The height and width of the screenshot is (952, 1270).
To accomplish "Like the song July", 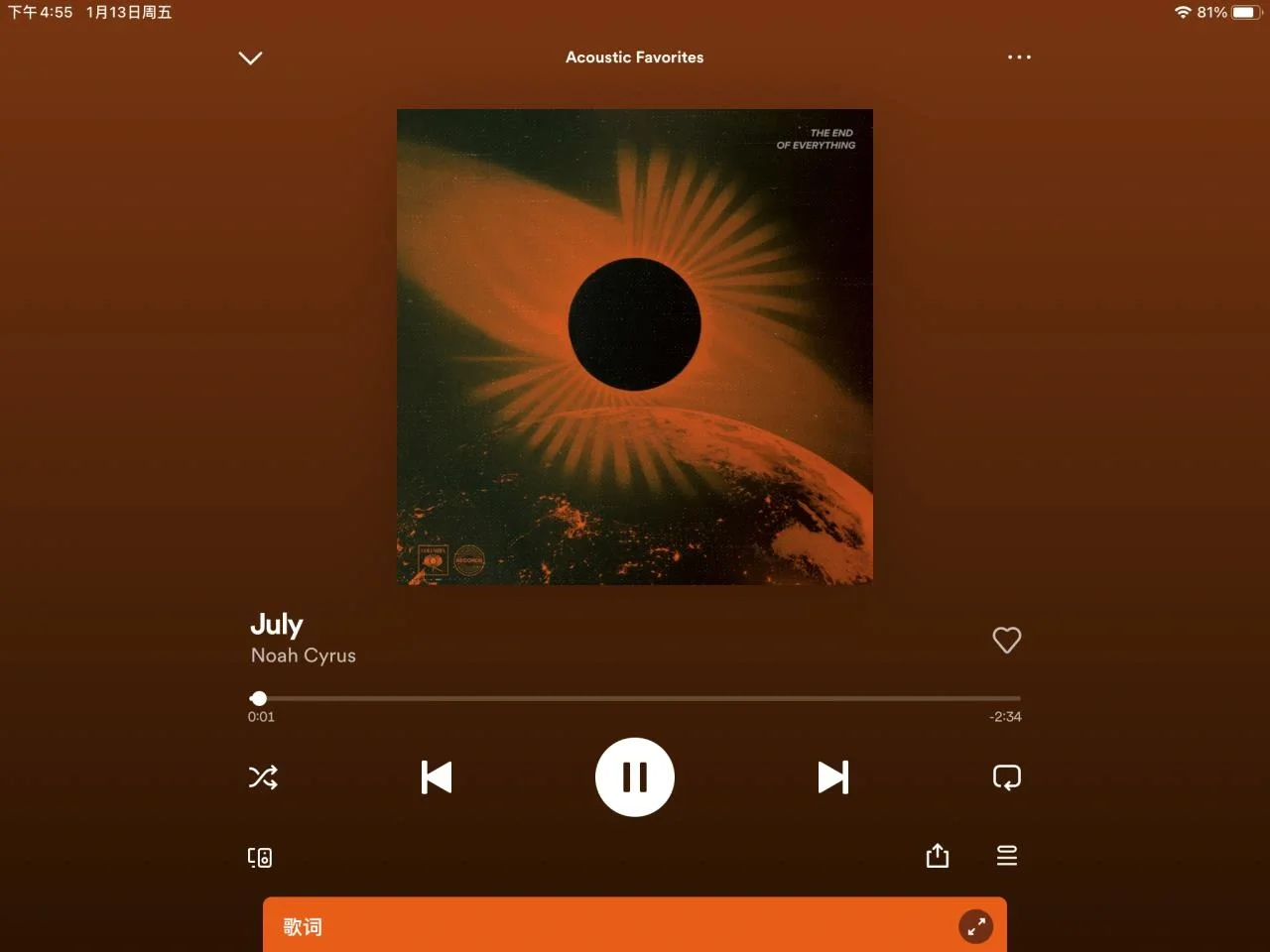I will pyautogui.click(x=1006, y=641).
